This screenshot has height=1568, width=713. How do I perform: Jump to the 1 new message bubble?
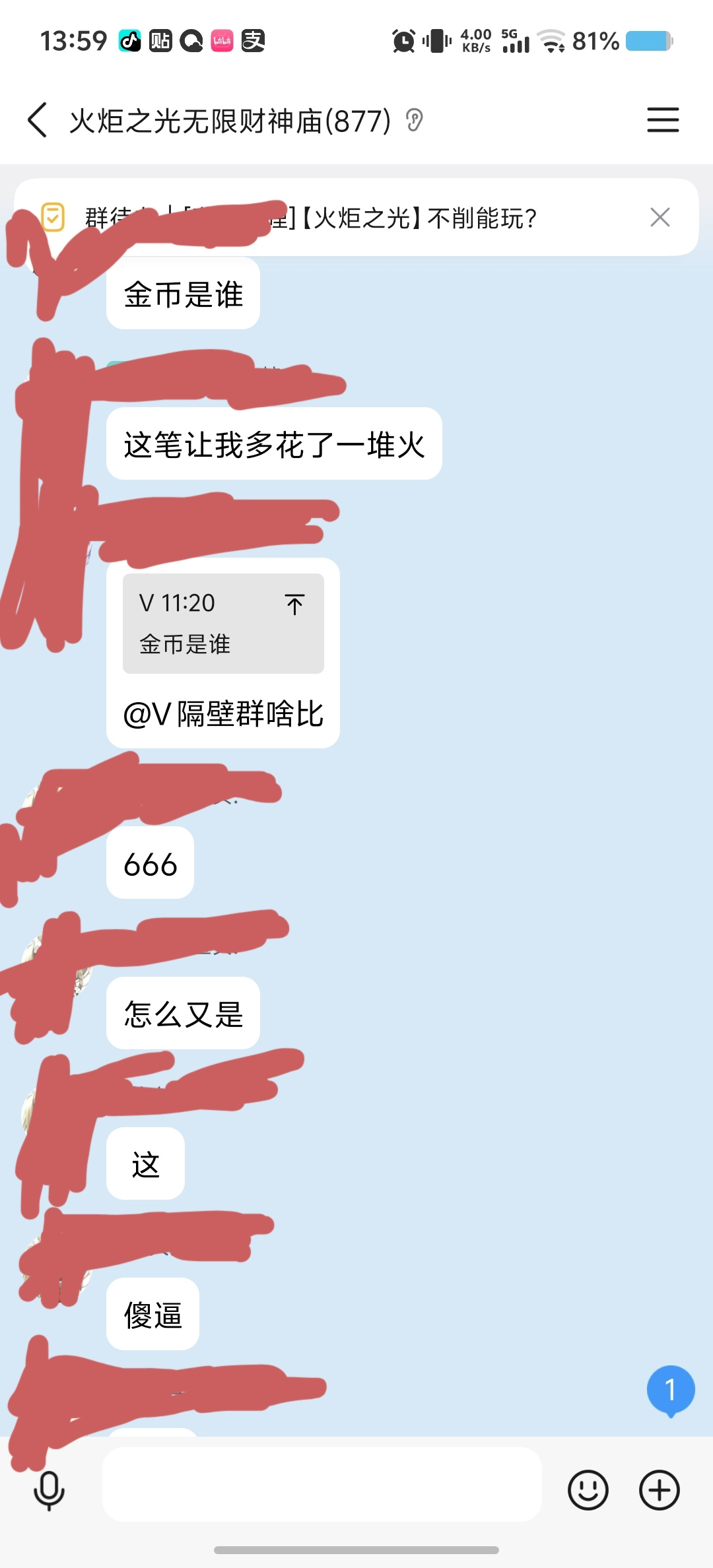670,1390
